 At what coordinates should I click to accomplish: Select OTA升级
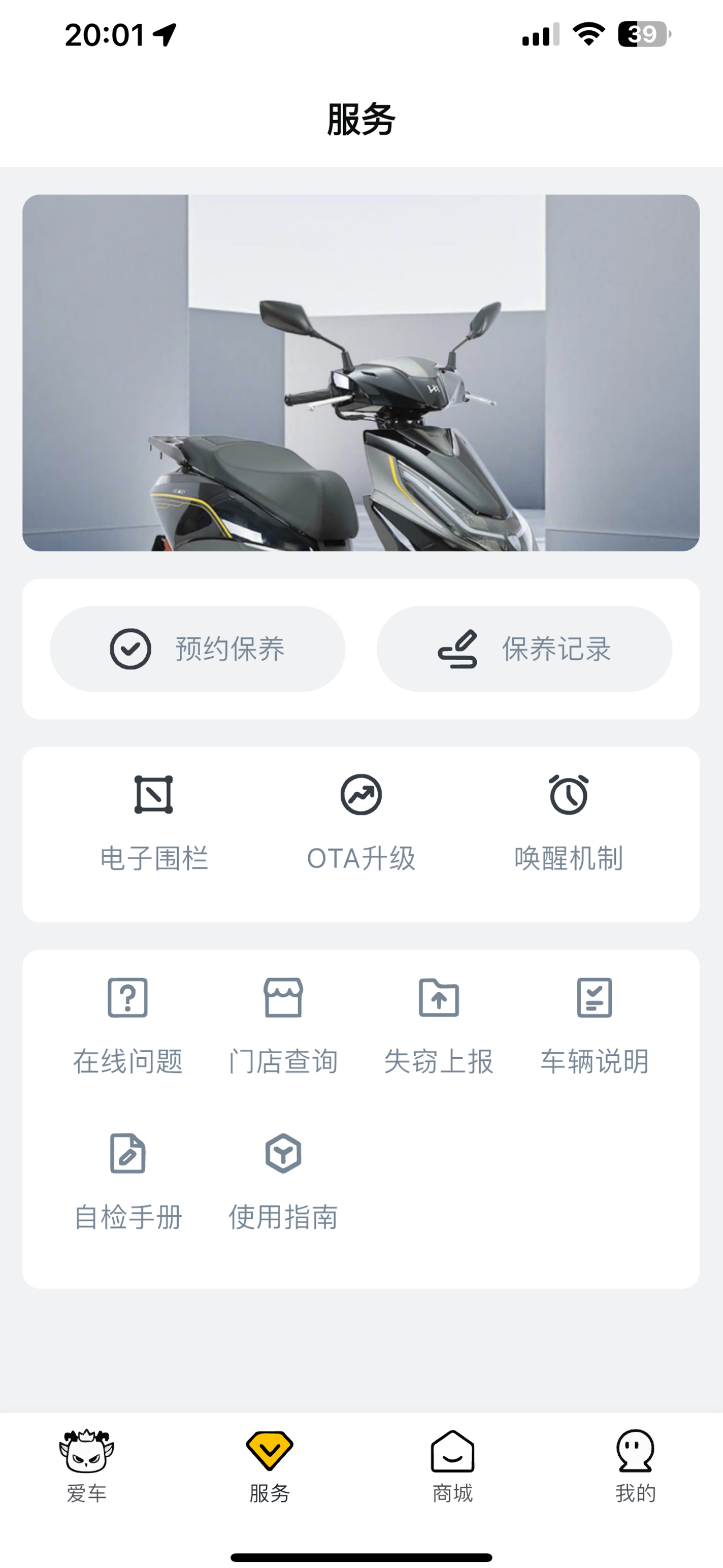[361, 823]
